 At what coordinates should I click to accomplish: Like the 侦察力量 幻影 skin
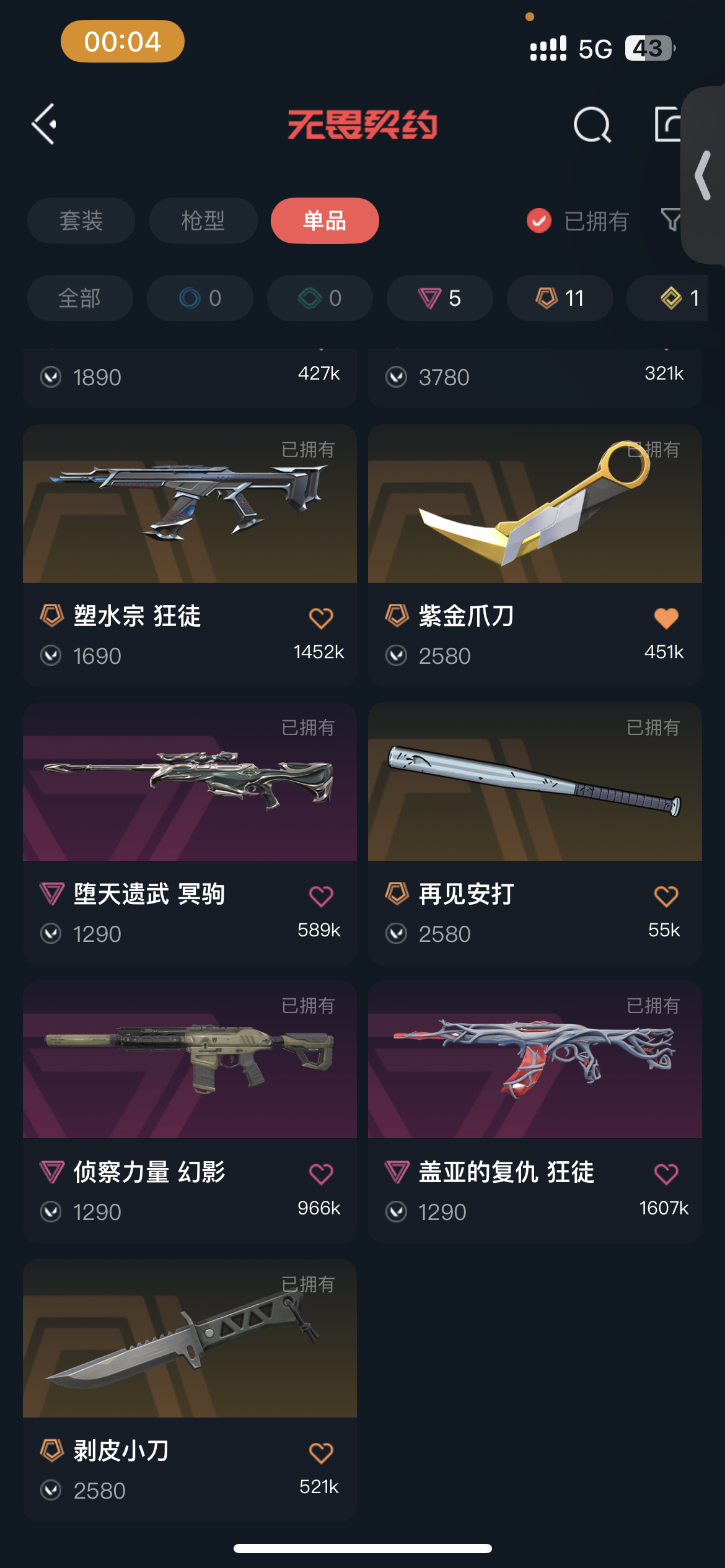click(321, 1174)
